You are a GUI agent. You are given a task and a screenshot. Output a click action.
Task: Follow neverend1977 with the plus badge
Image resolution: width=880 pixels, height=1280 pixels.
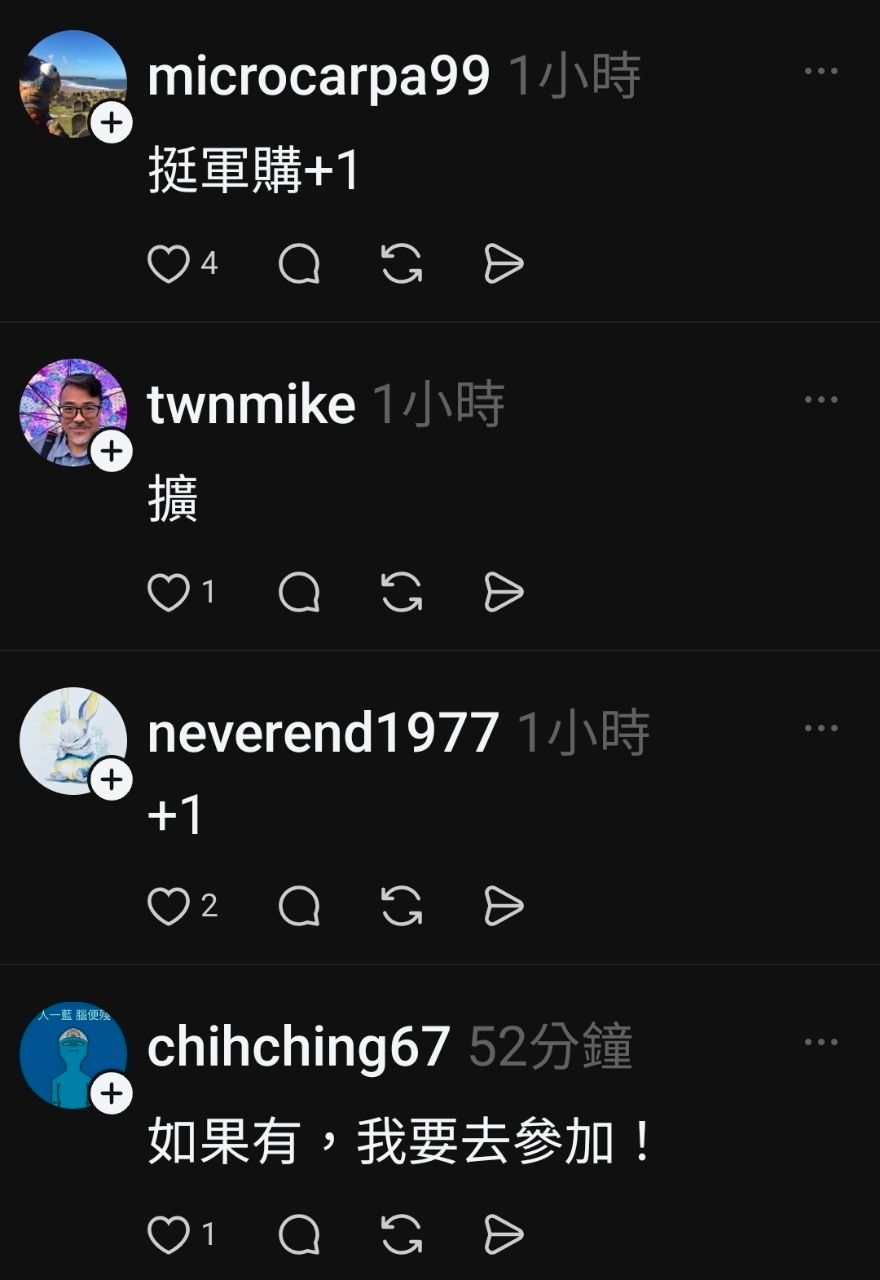[112, 779]
